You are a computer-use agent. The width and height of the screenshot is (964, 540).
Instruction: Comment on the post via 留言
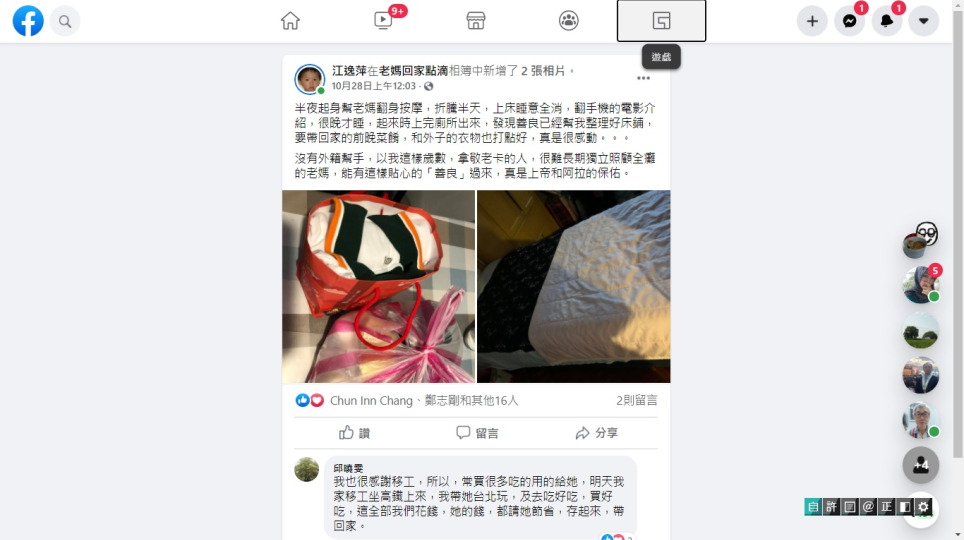coord(477,433)
